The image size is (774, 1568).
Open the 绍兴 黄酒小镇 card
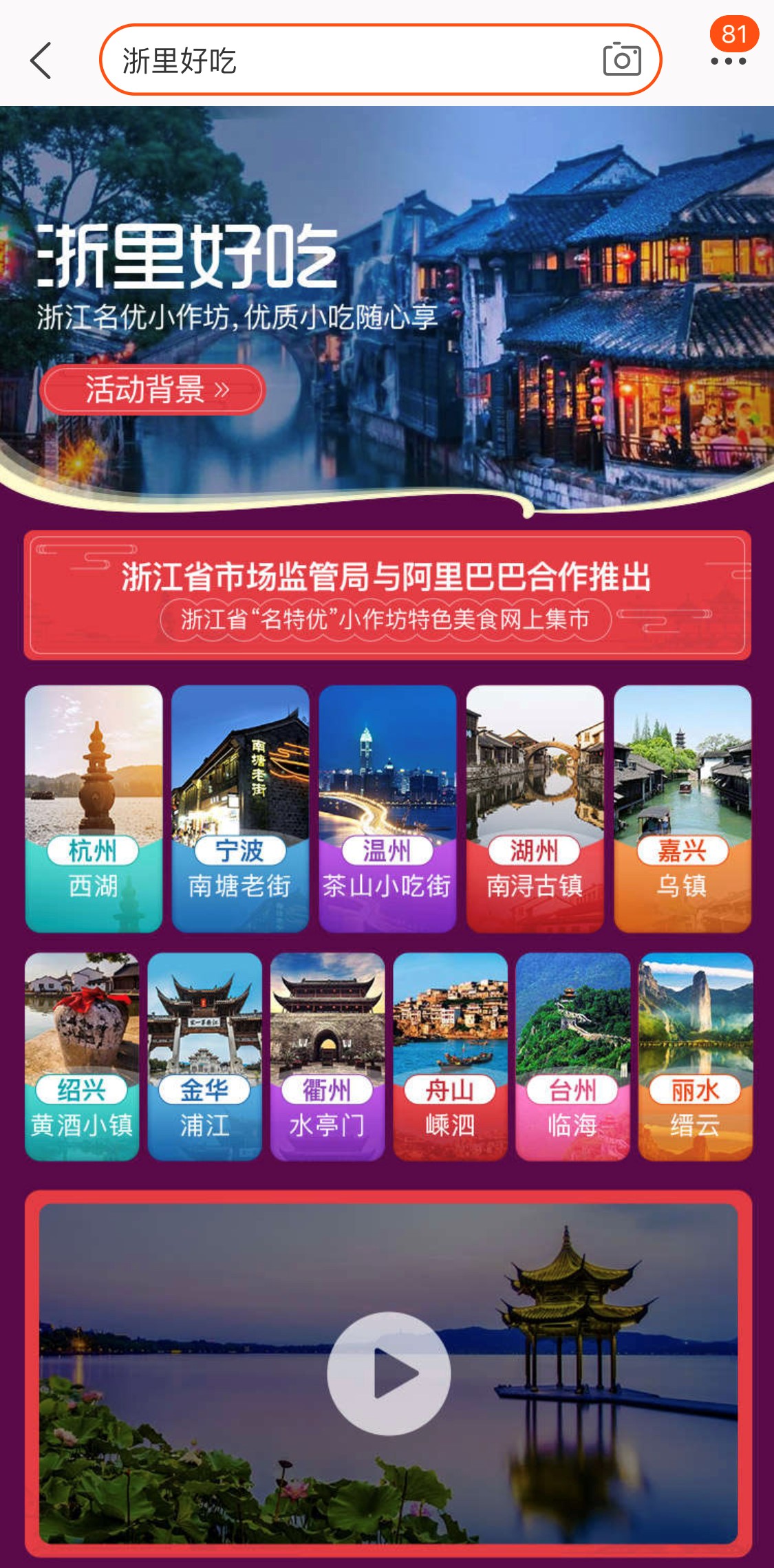(x=82, y=1056)
